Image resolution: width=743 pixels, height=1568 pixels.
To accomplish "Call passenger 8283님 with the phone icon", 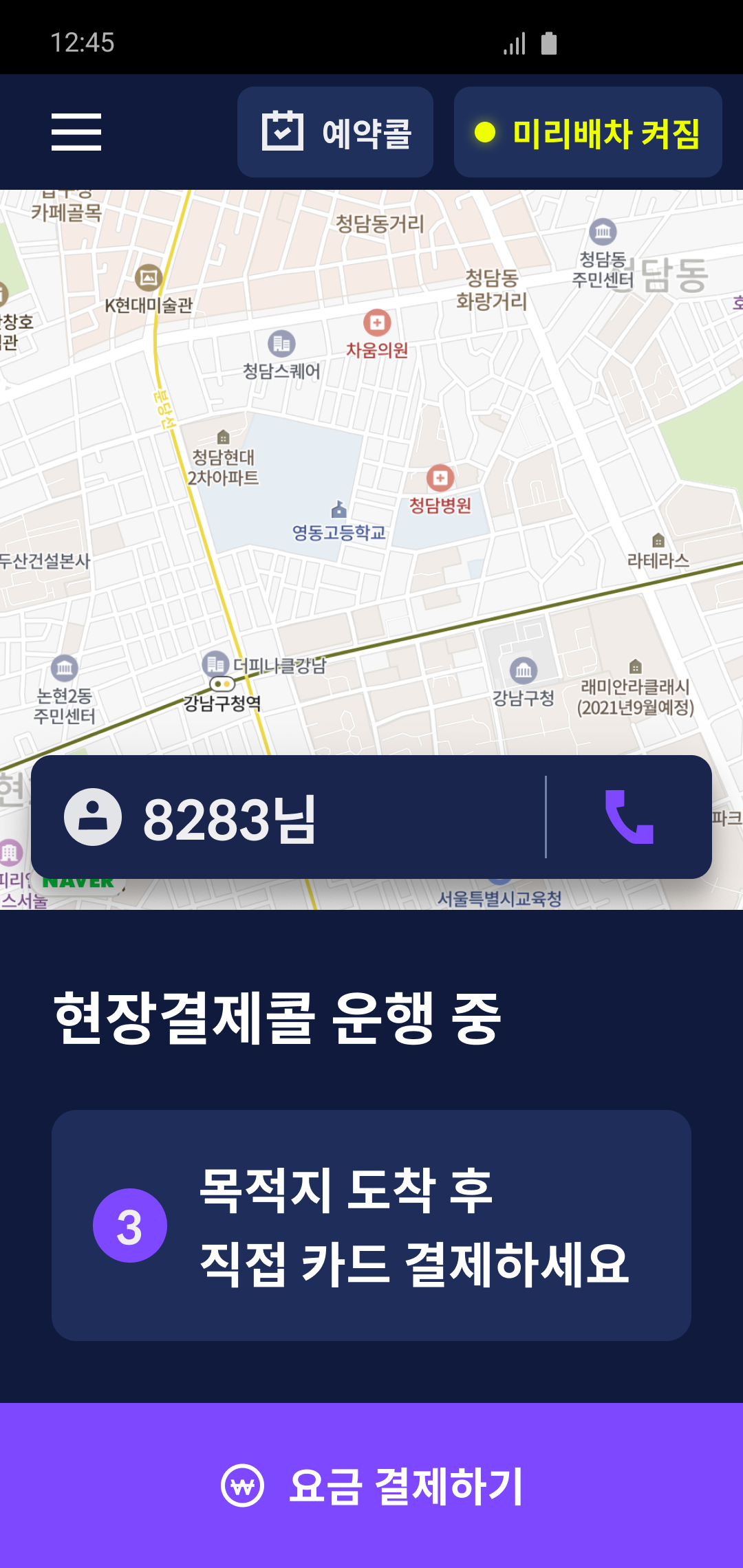I will tap(629, 817).
